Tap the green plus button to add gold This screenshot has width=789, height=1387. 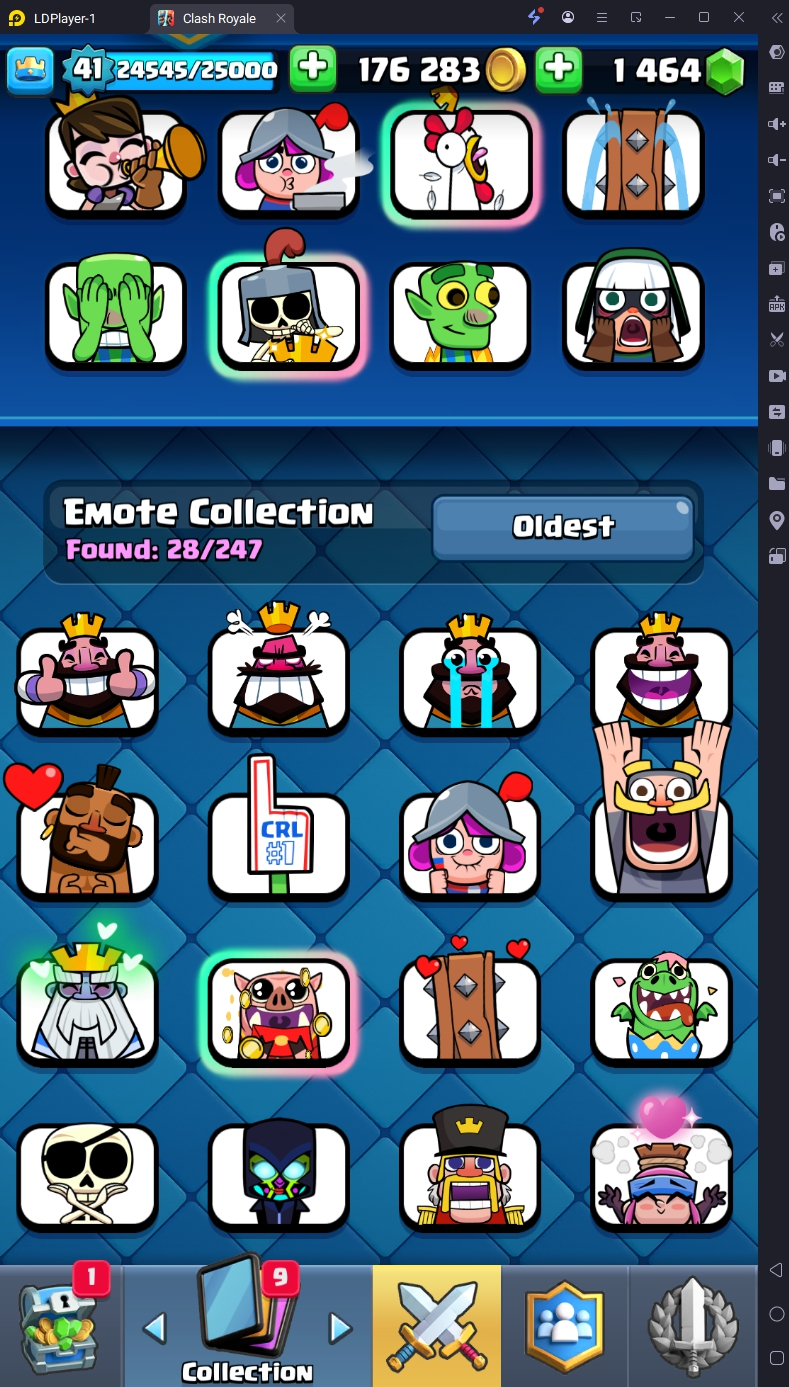tap(313, 69)
